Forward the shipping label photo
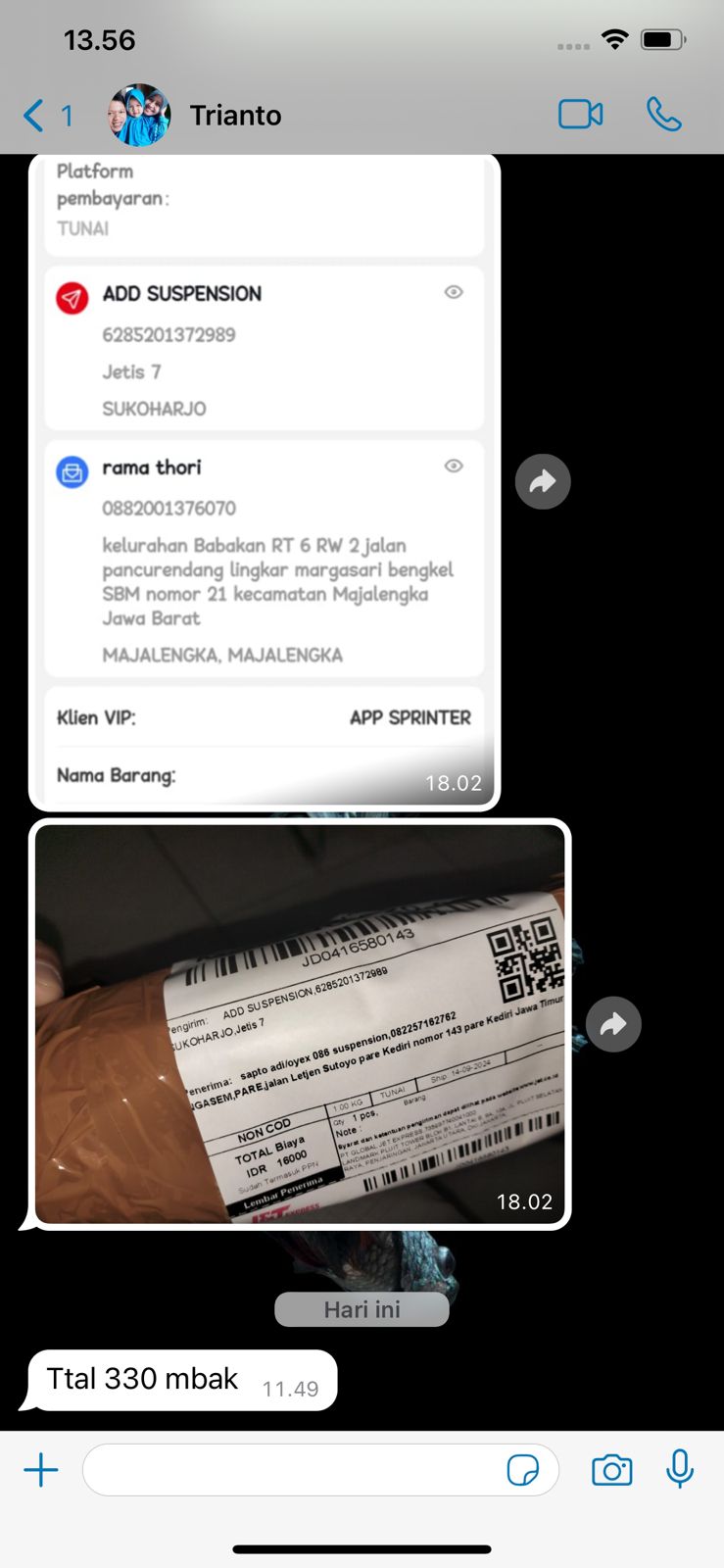 point(613,1024)
